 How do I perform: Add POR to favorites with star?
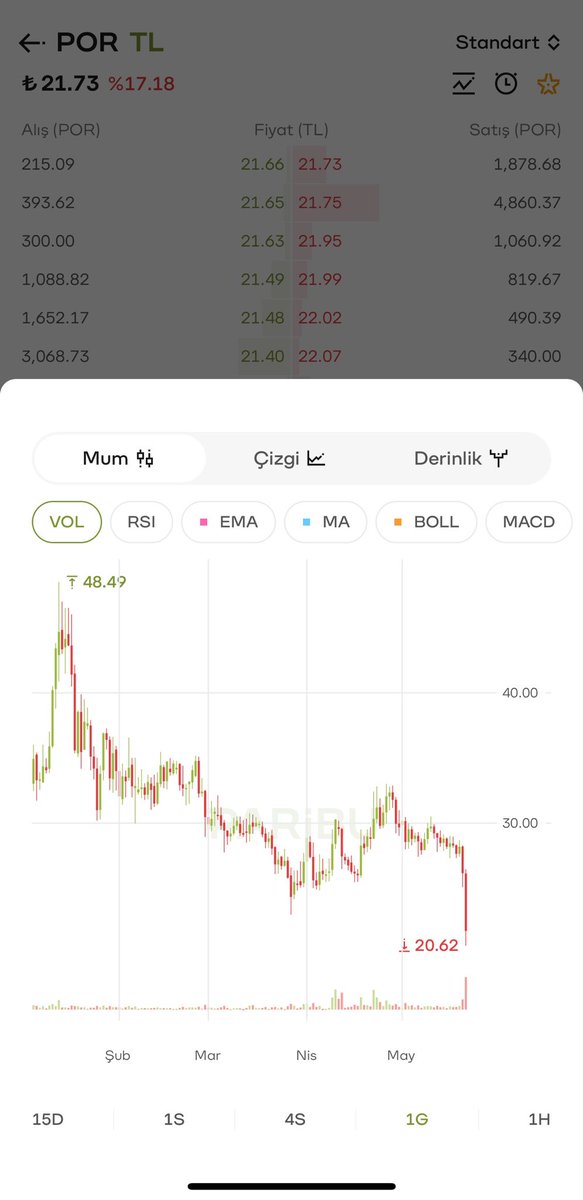pos(548,84)
